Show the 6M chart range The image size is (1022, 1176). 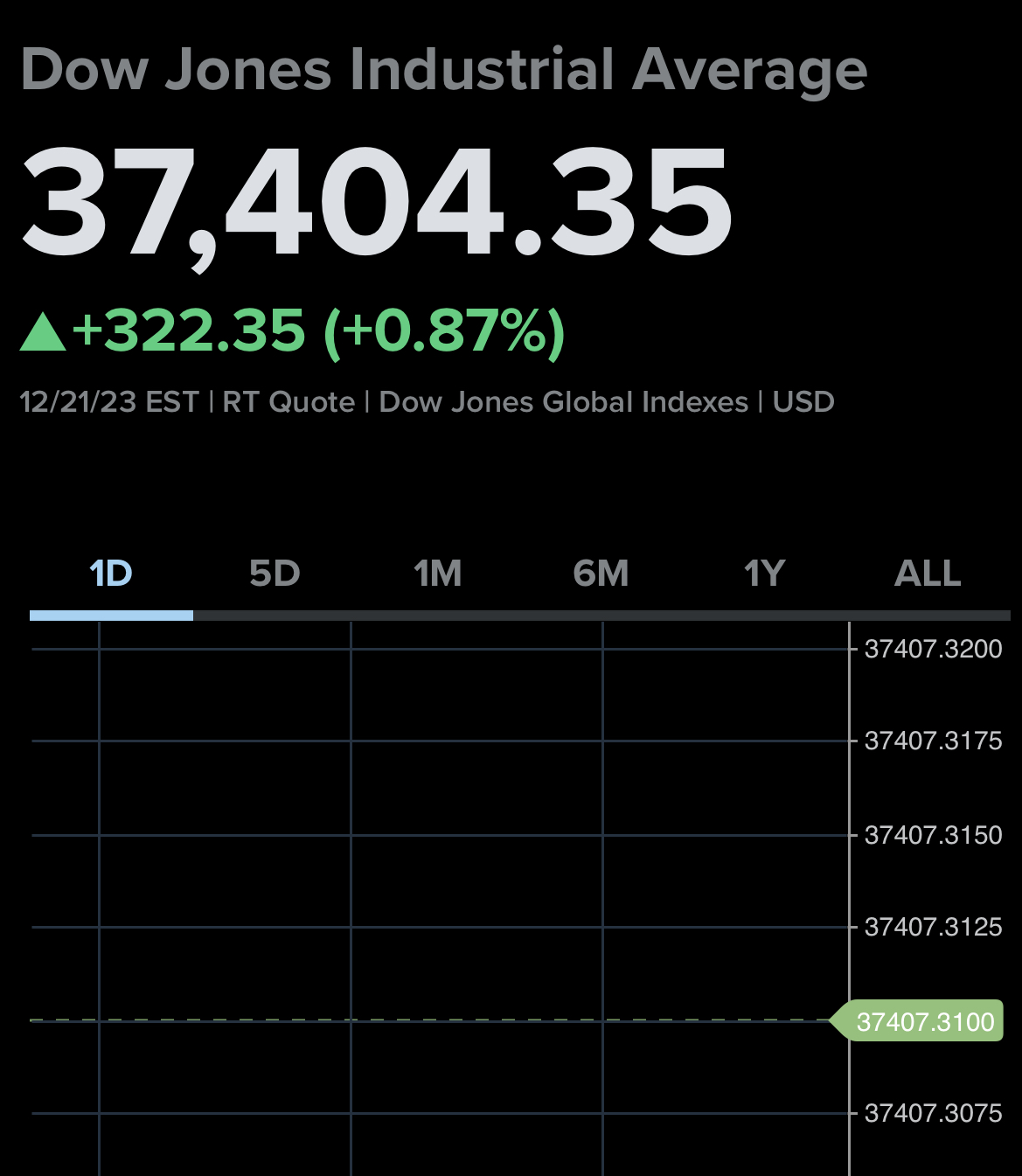coord(601,574)
